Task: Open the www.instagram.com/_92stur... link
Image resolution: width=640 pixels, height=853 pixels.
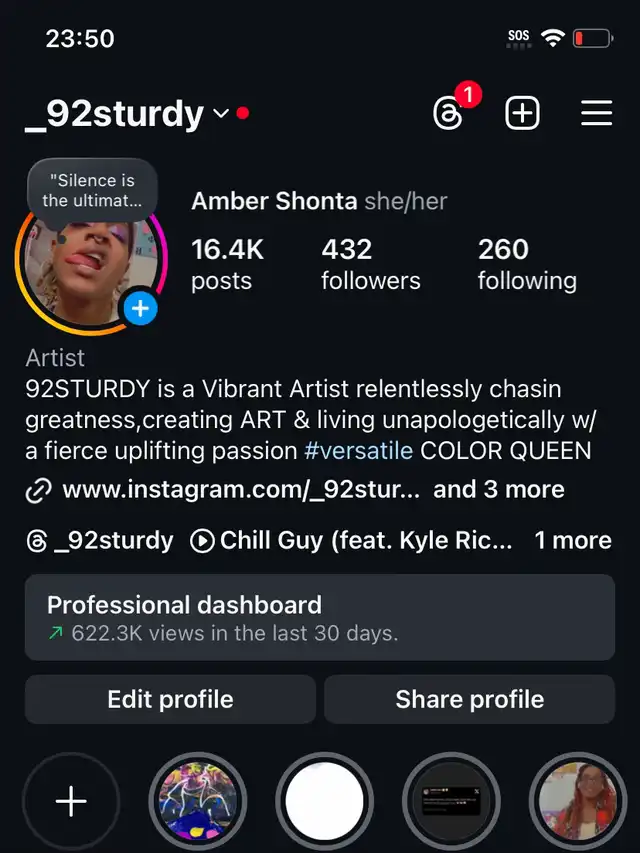Action: point(241,490)
